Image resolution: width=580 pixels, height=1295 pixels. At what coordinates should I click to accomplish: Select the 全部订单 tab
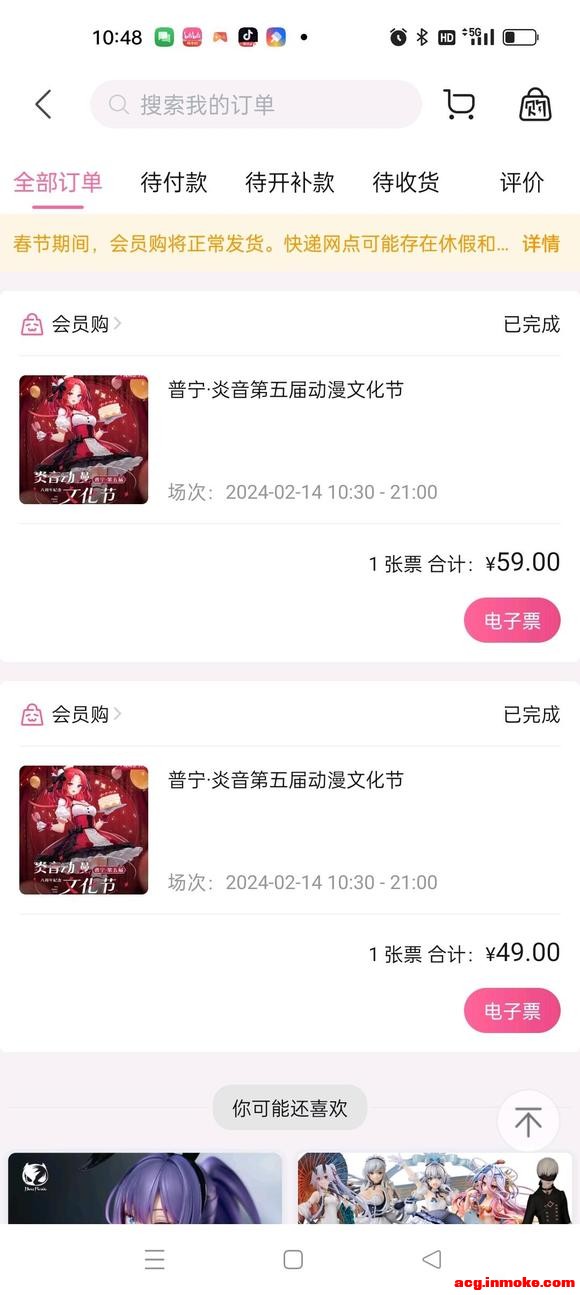[x=58, y=182]
